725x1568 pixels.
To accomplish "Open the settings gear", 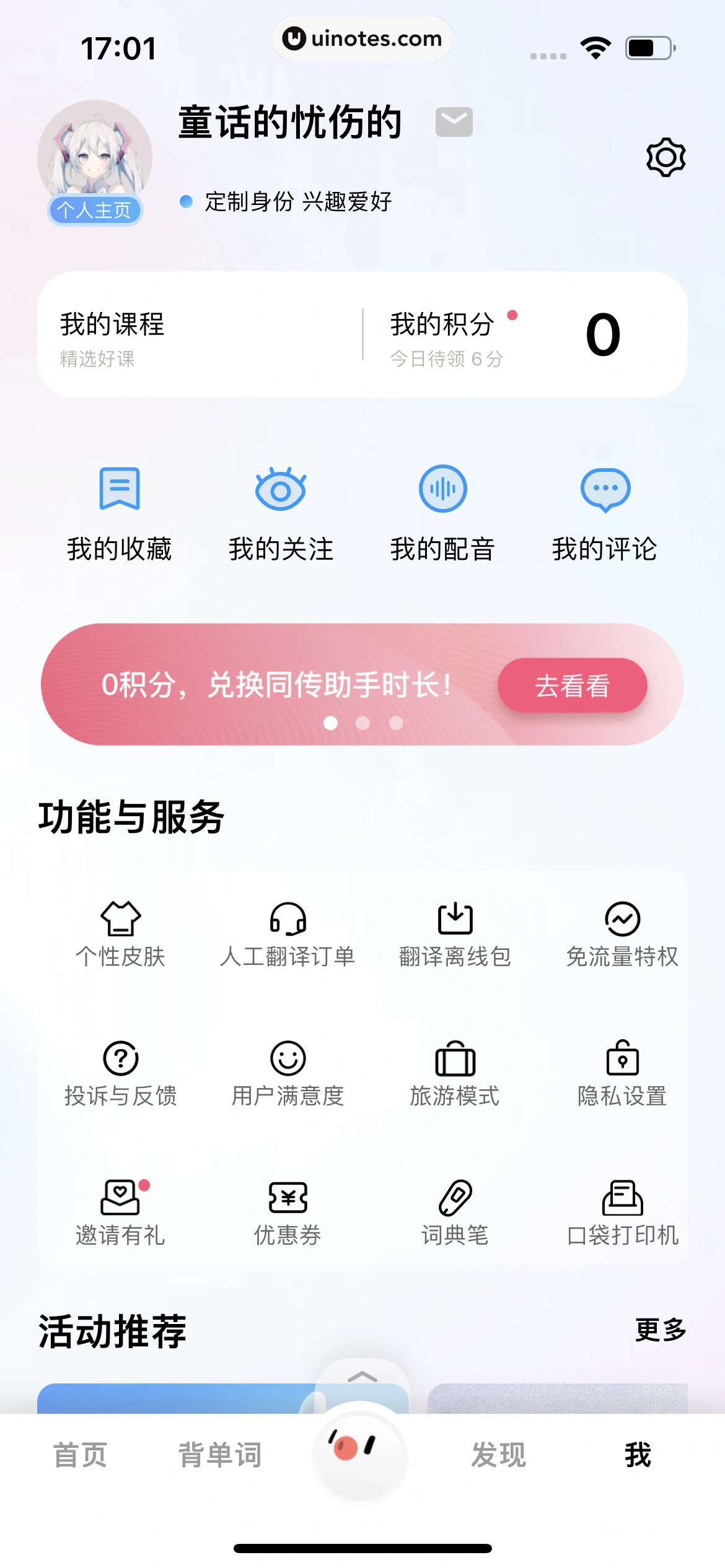I will coord(664,157).
